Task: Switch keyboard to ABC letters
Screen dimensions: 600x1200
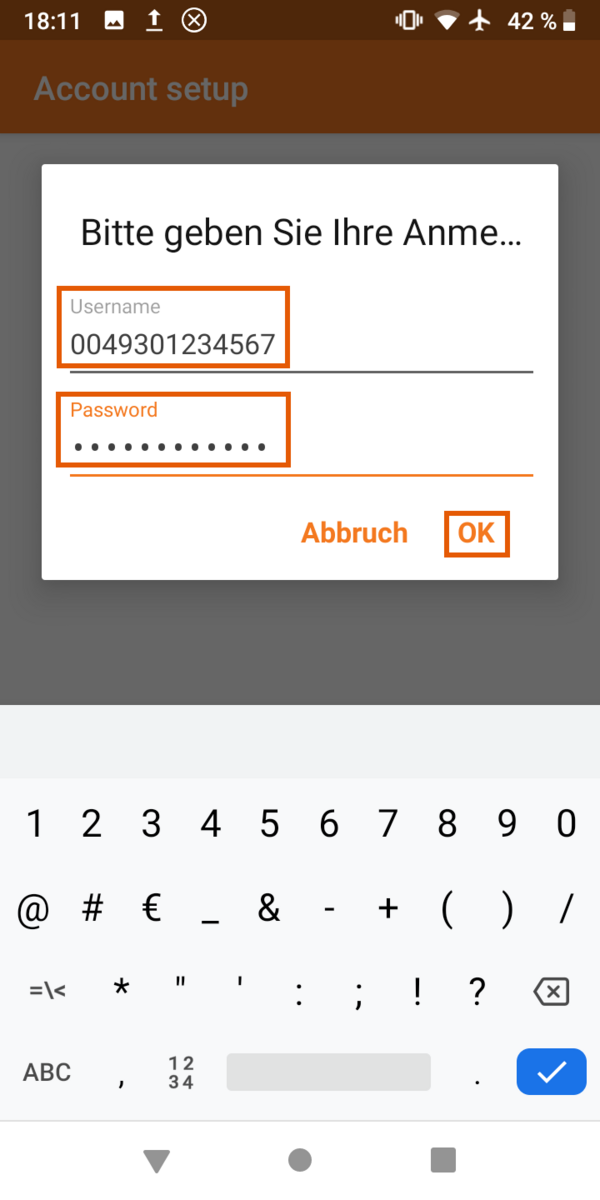Action: tap(47, 1073)
